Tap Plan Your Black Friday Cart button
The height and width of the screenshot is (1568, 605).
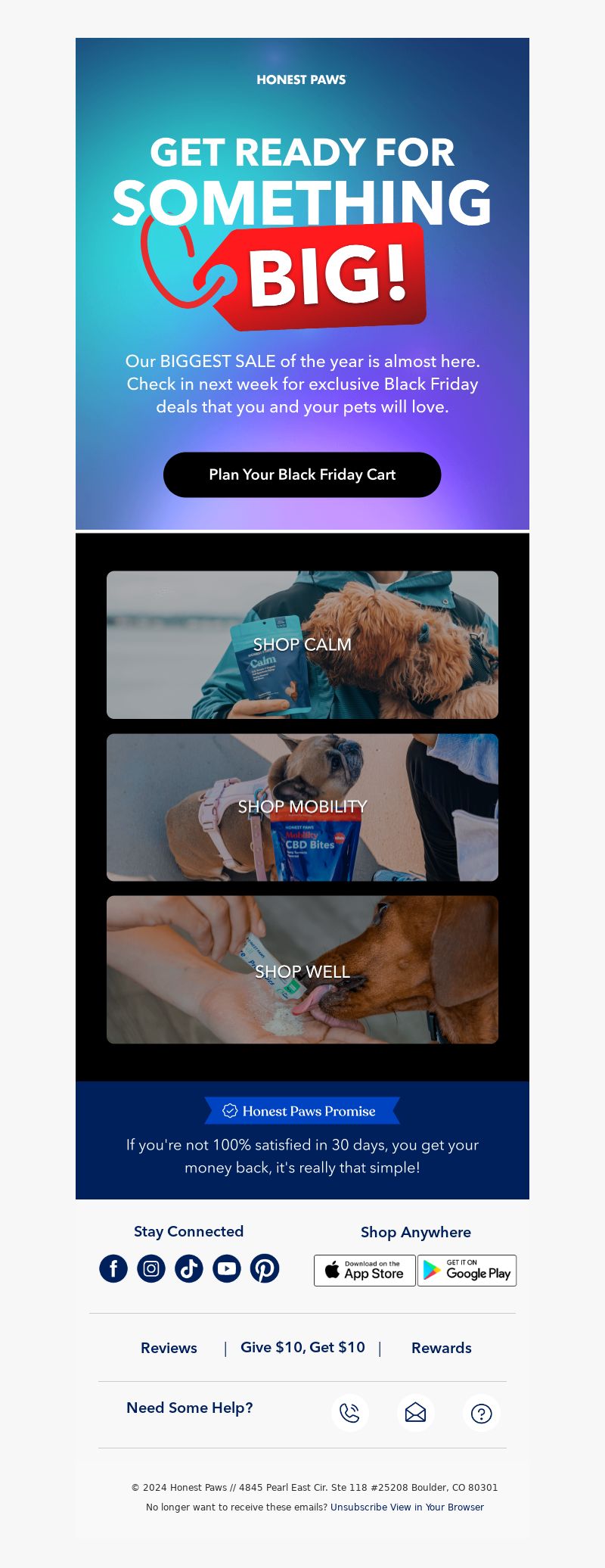[x=302, y=474]
